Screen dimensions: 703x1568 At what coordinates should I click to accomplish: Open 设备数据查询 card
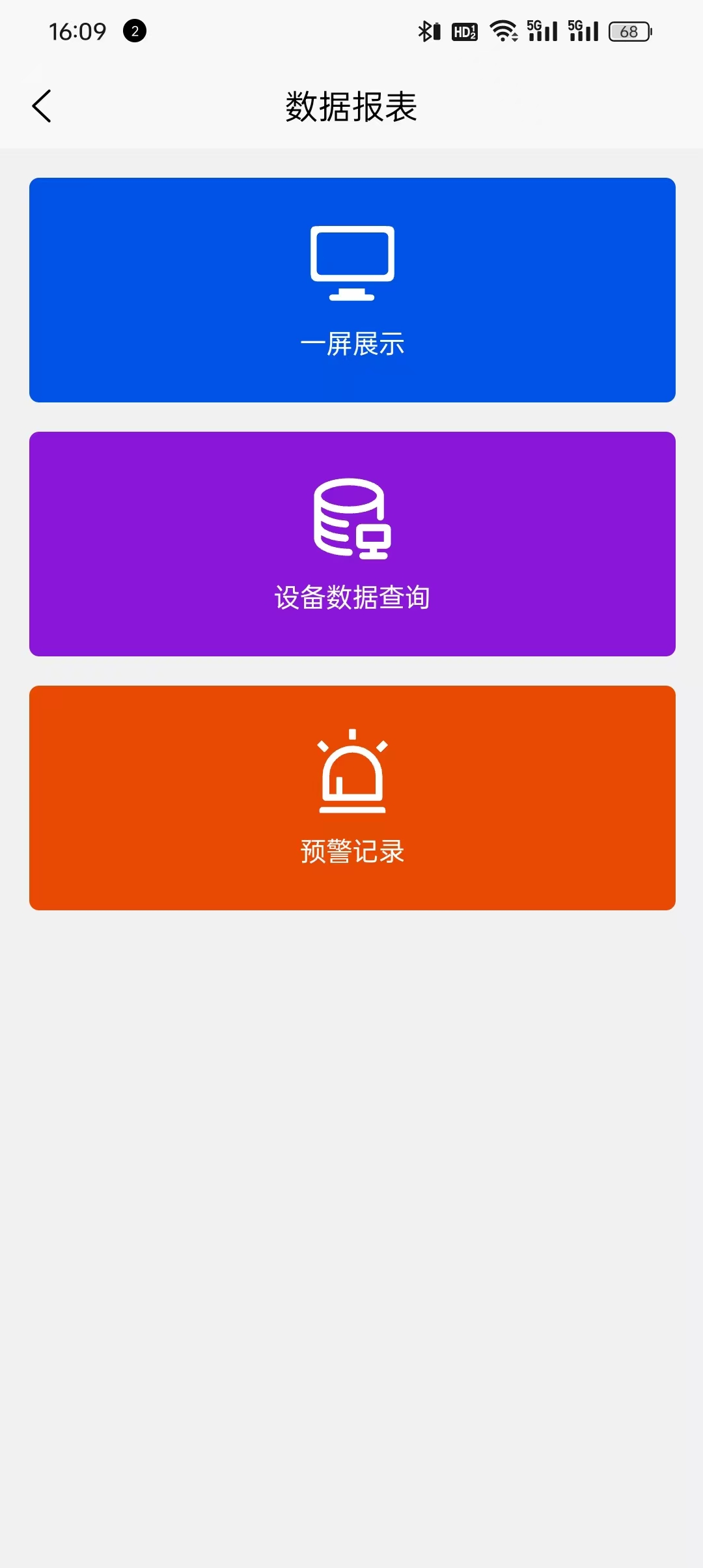352,544
